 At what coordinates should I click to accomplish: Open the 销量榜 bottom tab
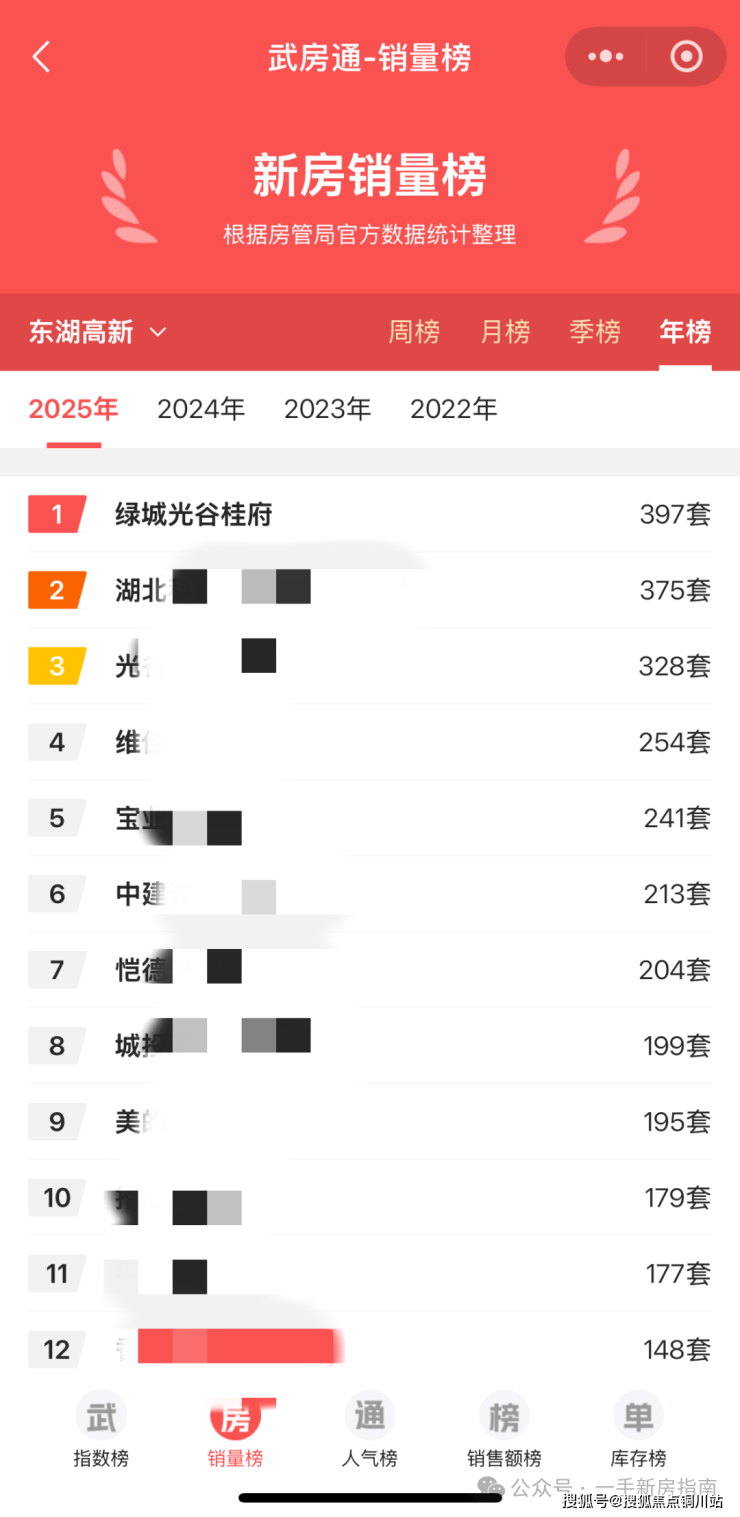click(x=235, y=1431)
